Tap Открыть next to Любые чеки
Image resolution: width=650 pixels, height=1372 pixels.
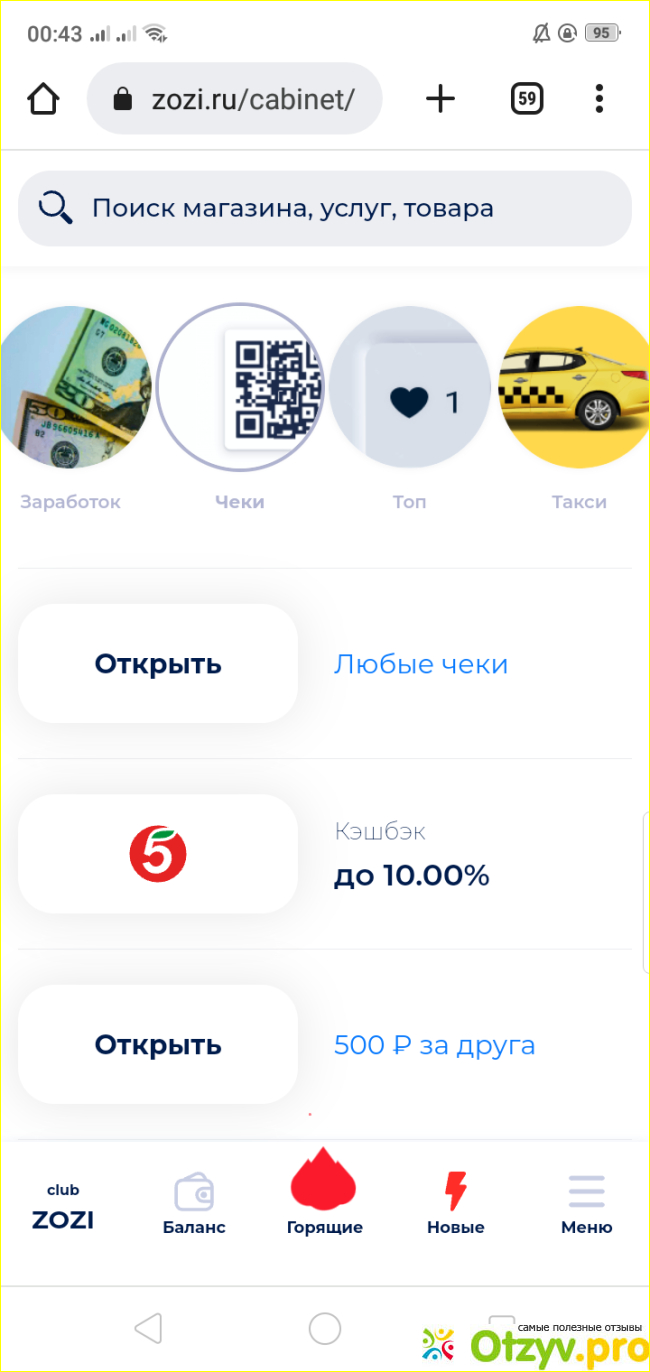[158, 664]
